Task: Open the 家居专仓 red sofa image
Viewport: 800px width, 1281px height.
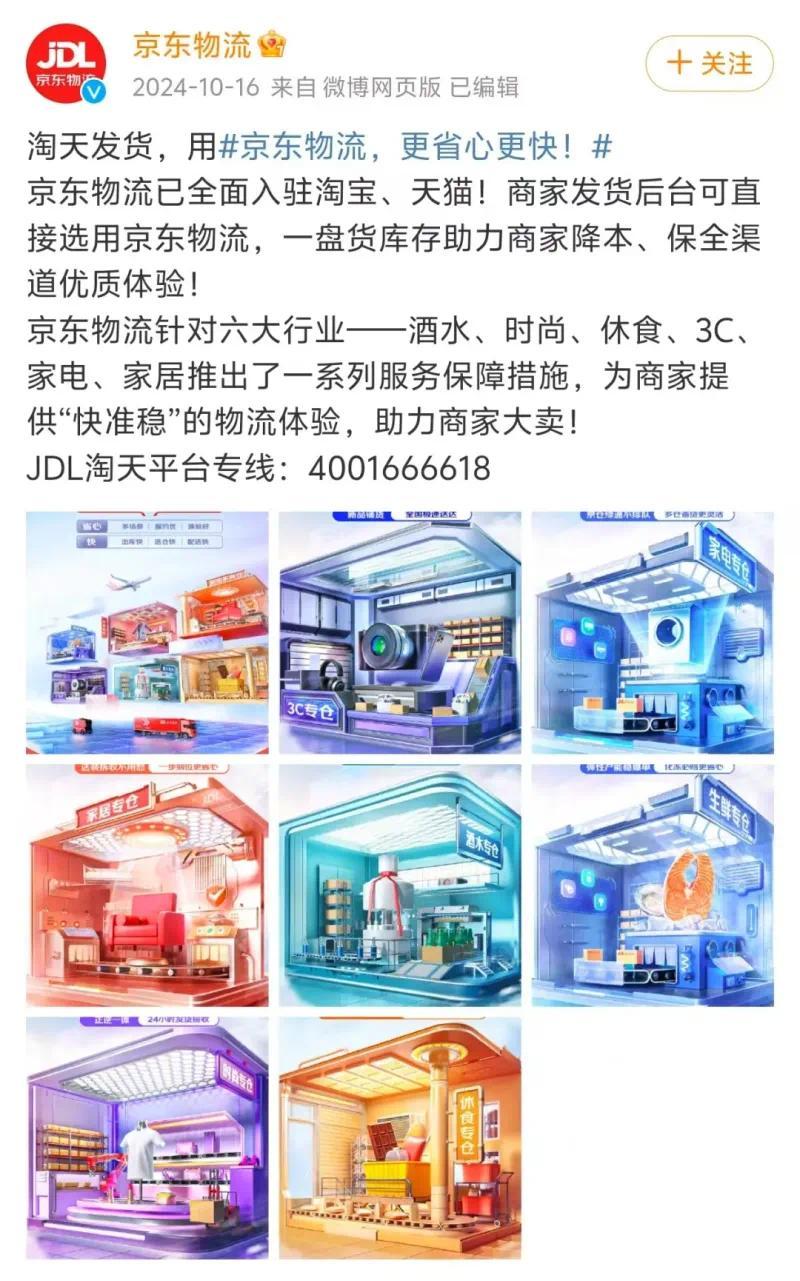Action: tap(147, 885)
